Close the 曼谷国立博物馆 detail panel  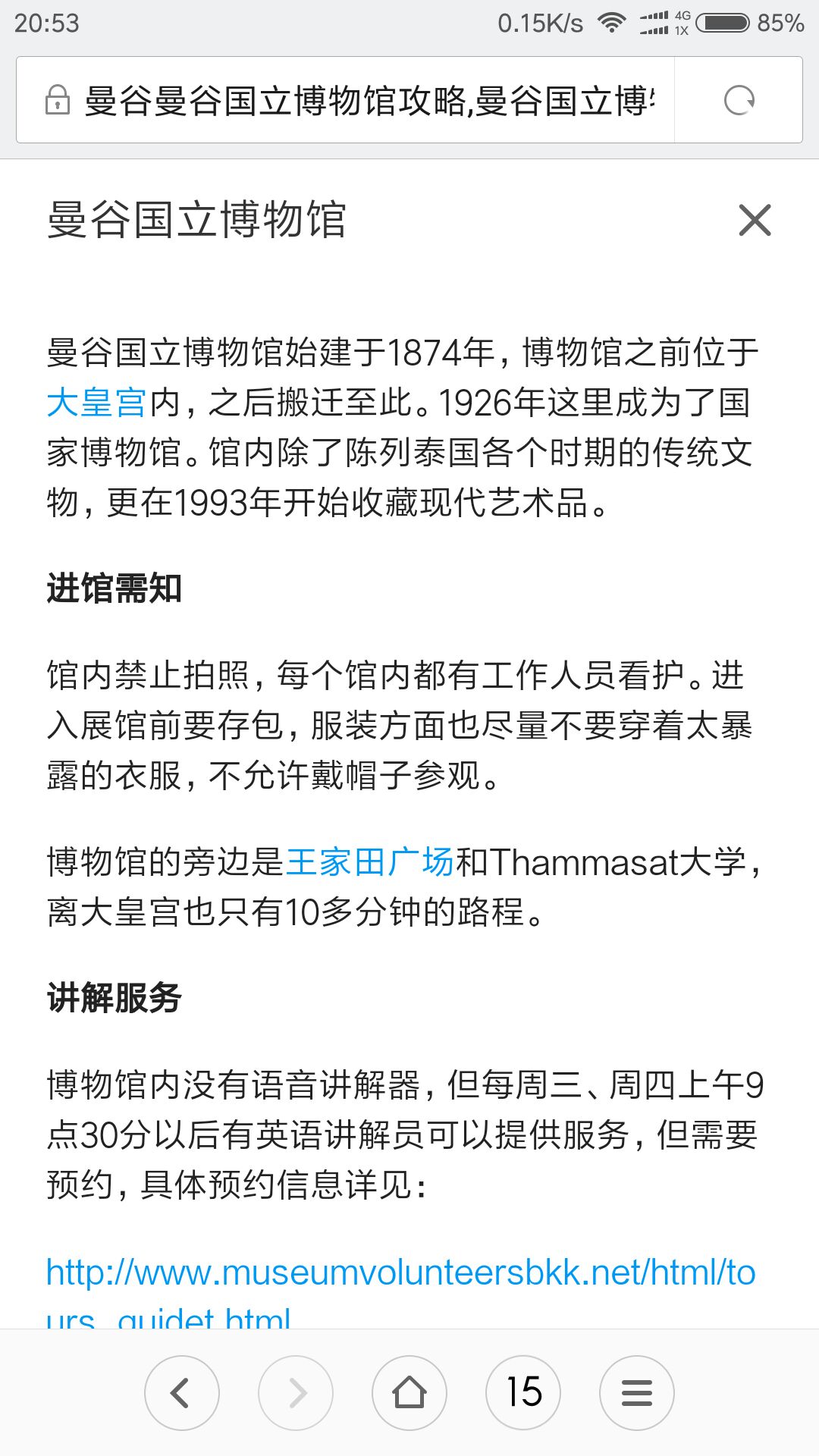point(755,220)
